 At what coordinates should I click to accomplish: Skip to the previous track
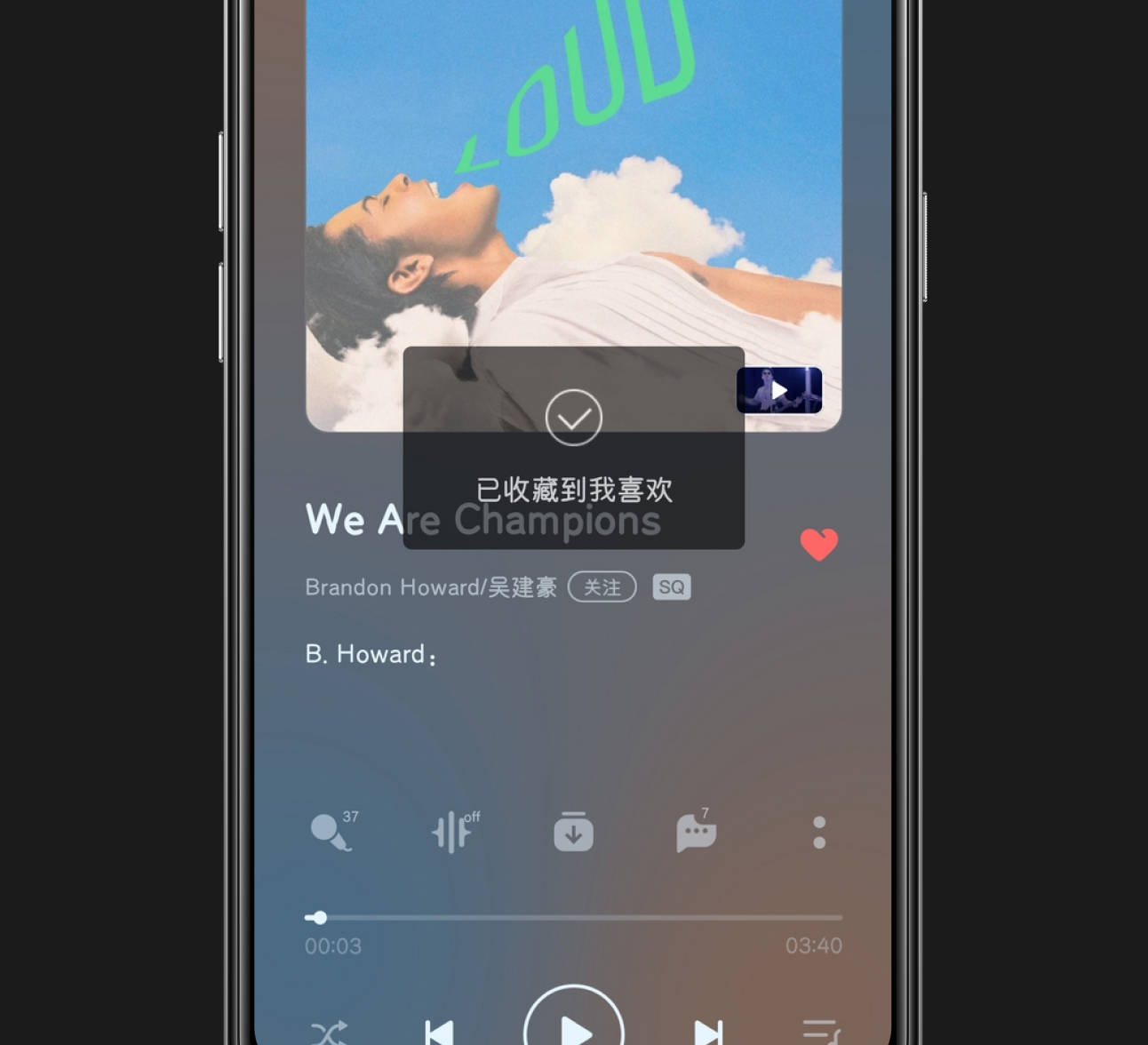(440, 1033)
